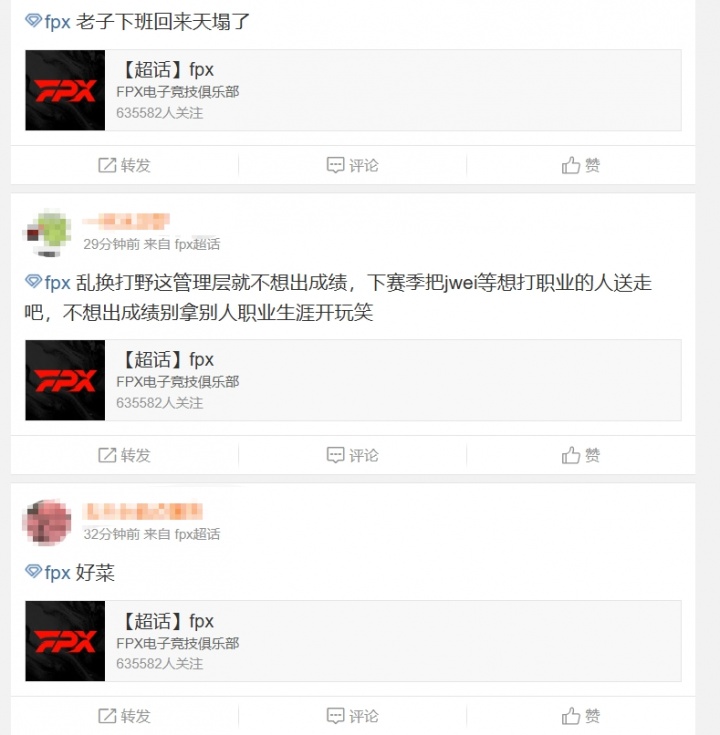Open the profile avatar of the 29分钟前 poster
The image size is (720, 735).
[47, 233]
